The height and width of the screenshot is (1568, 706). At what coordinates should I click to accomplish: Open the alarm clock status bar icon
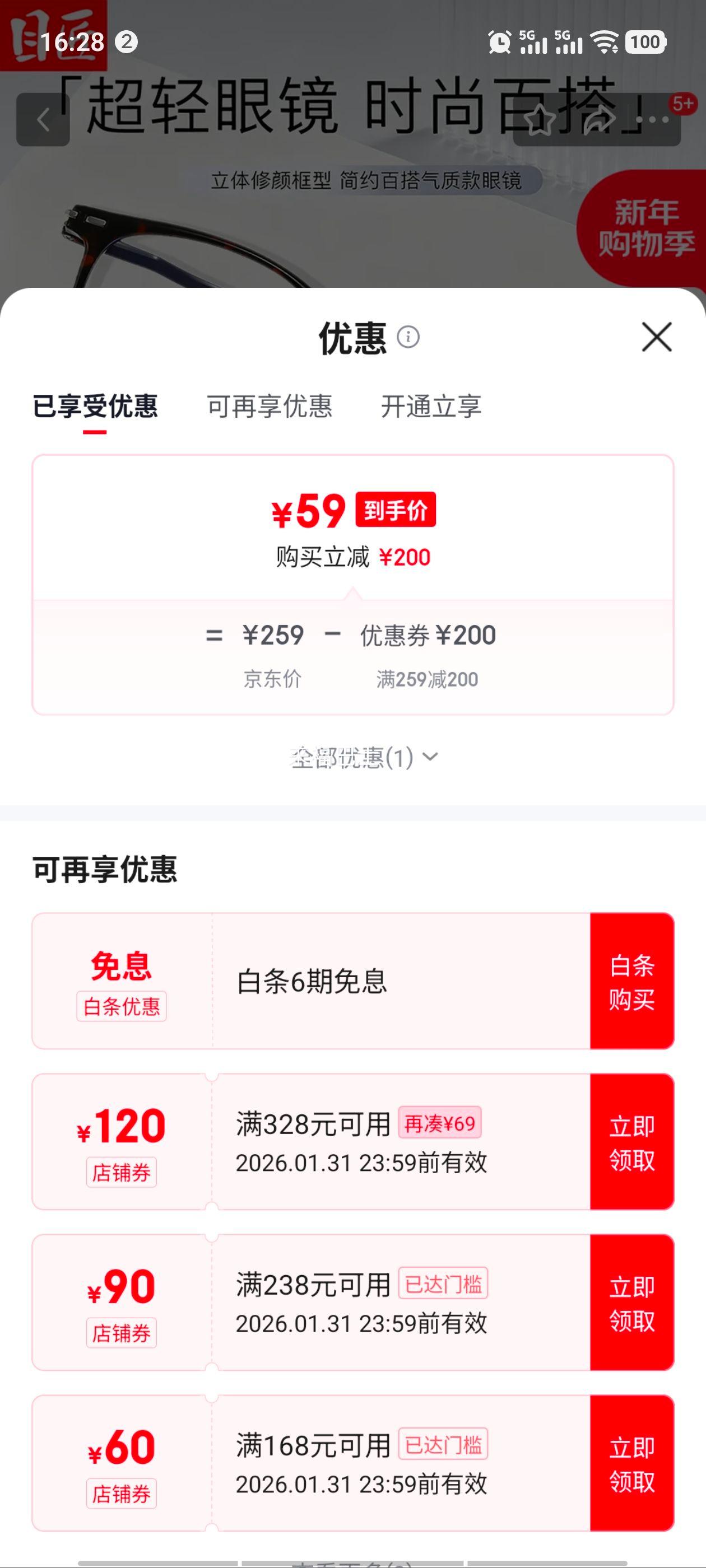[499, 42]
